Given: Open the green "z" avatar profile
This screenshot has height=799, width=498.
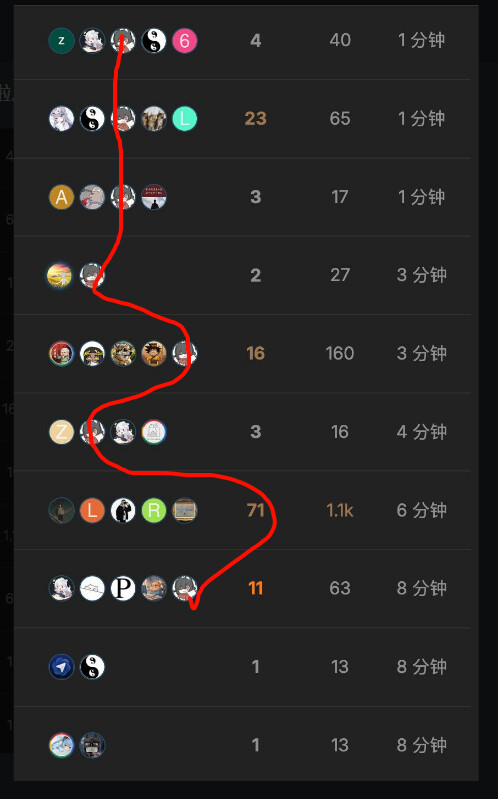Looking at the screenshot, I should point(61,40).
